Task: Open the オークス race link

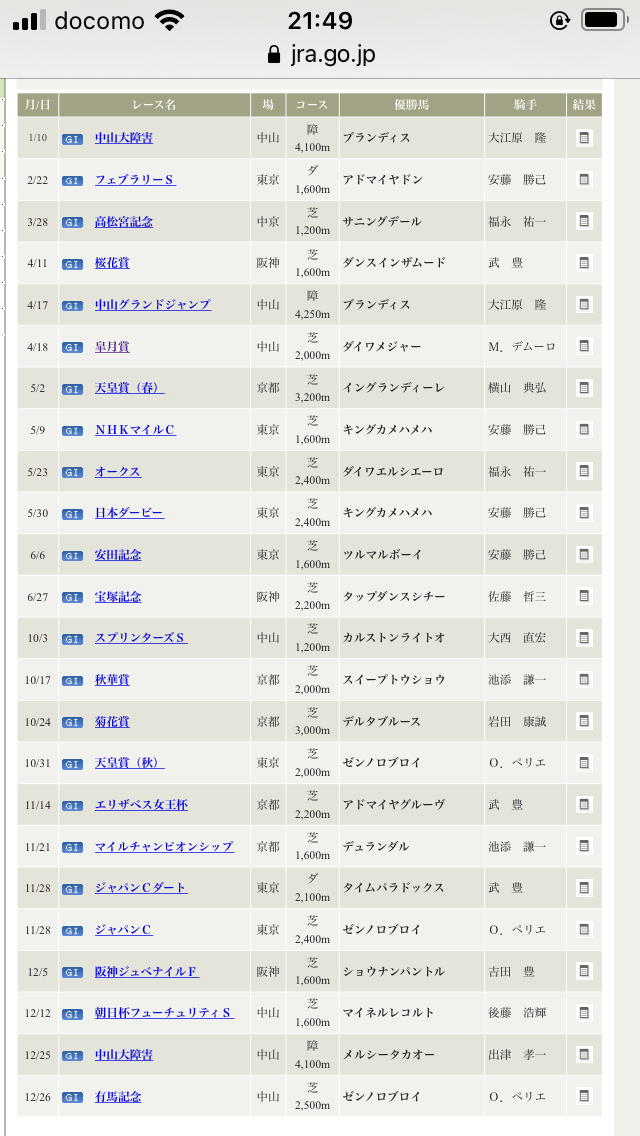Action: [117, 472]
